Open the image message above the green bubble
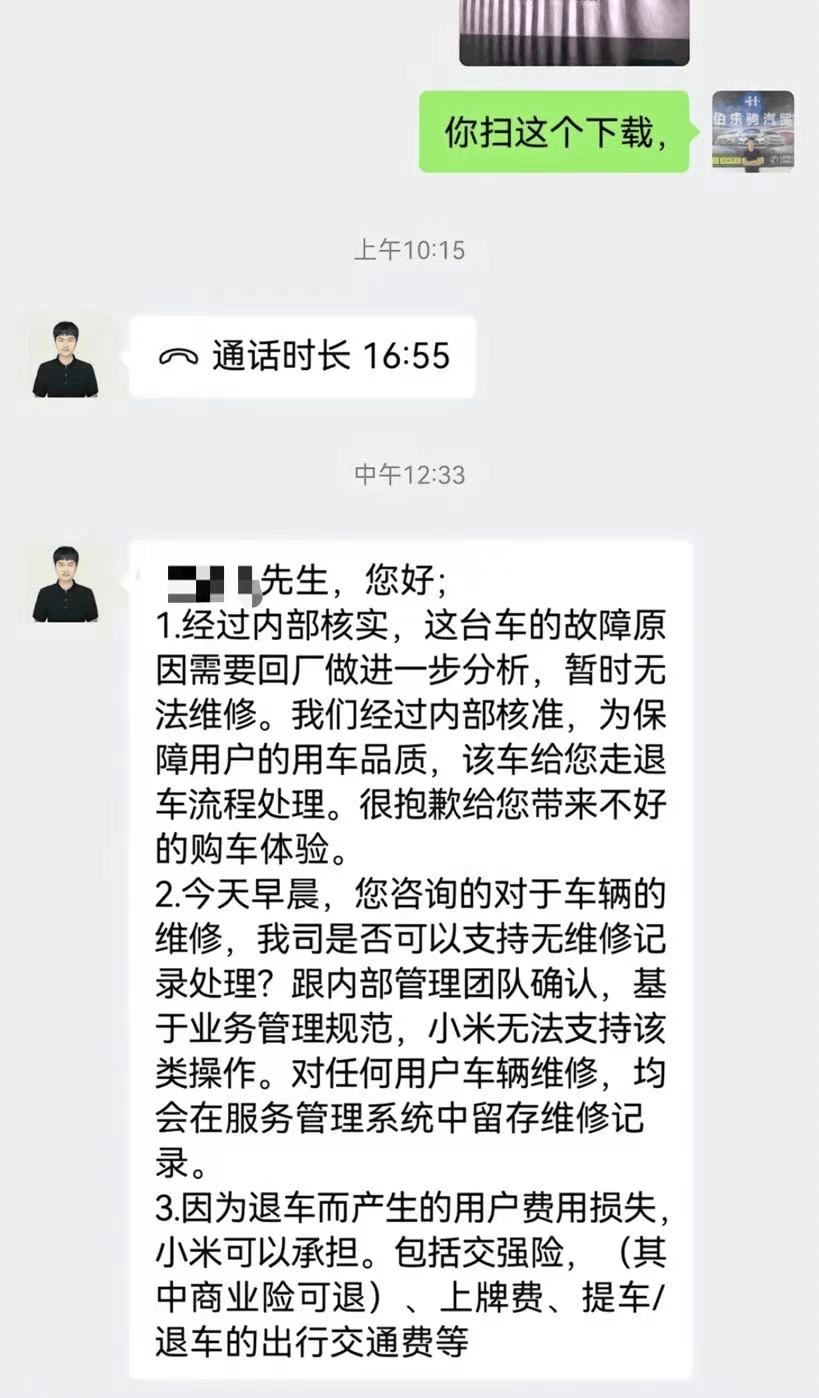Viewport: 819px width, 1398px height. [574, 32]
